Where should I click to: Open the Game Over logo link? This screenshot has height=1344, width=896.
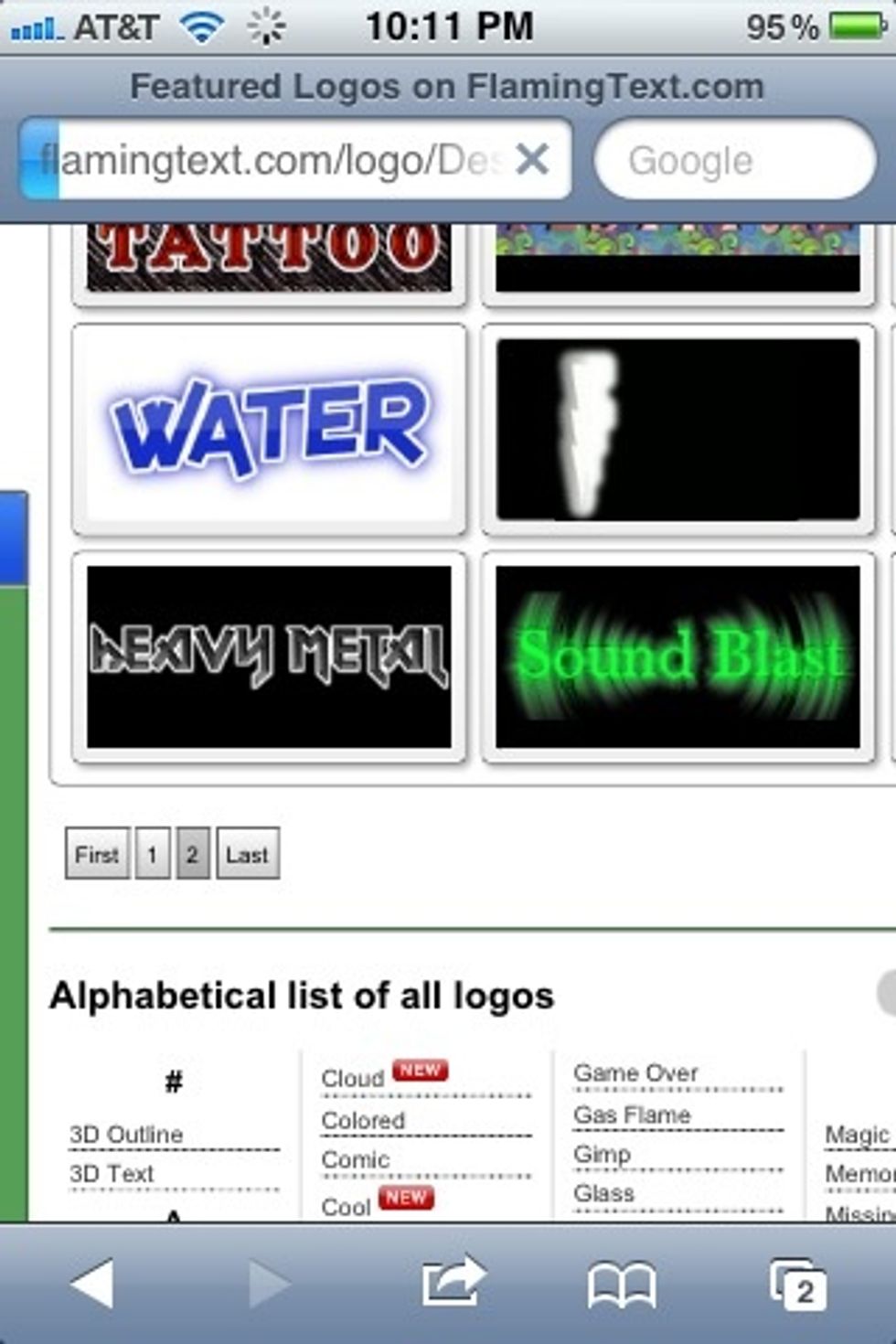click(x=635, y=1072)
